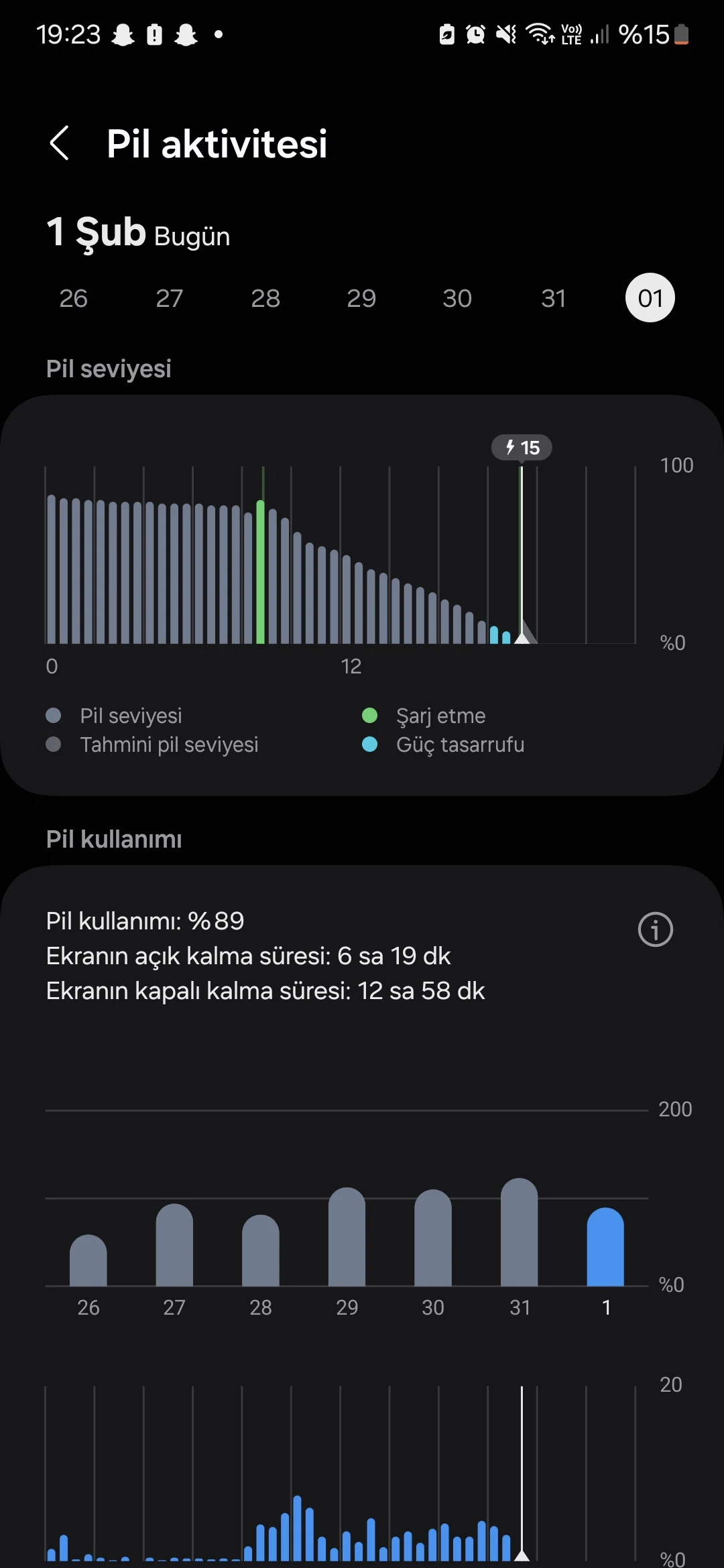The height and width of the screenshot is (1568, 724).
Task: Choose the usage bar for day 29
Action: (x=347, y=1238)
